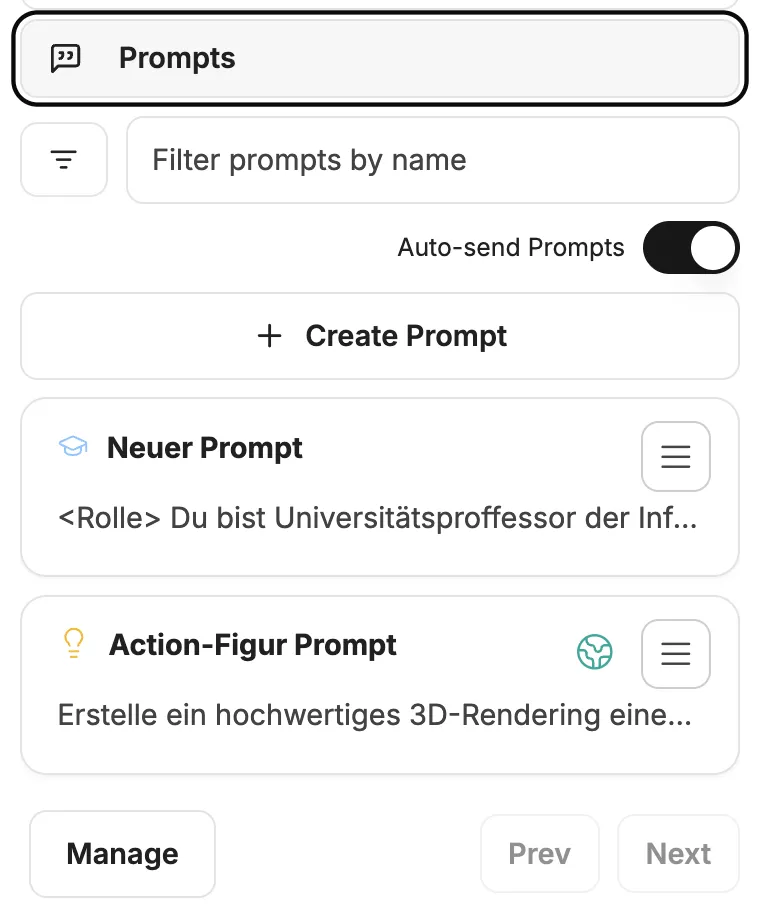Click the Prev pagination control

coord(540,853)
